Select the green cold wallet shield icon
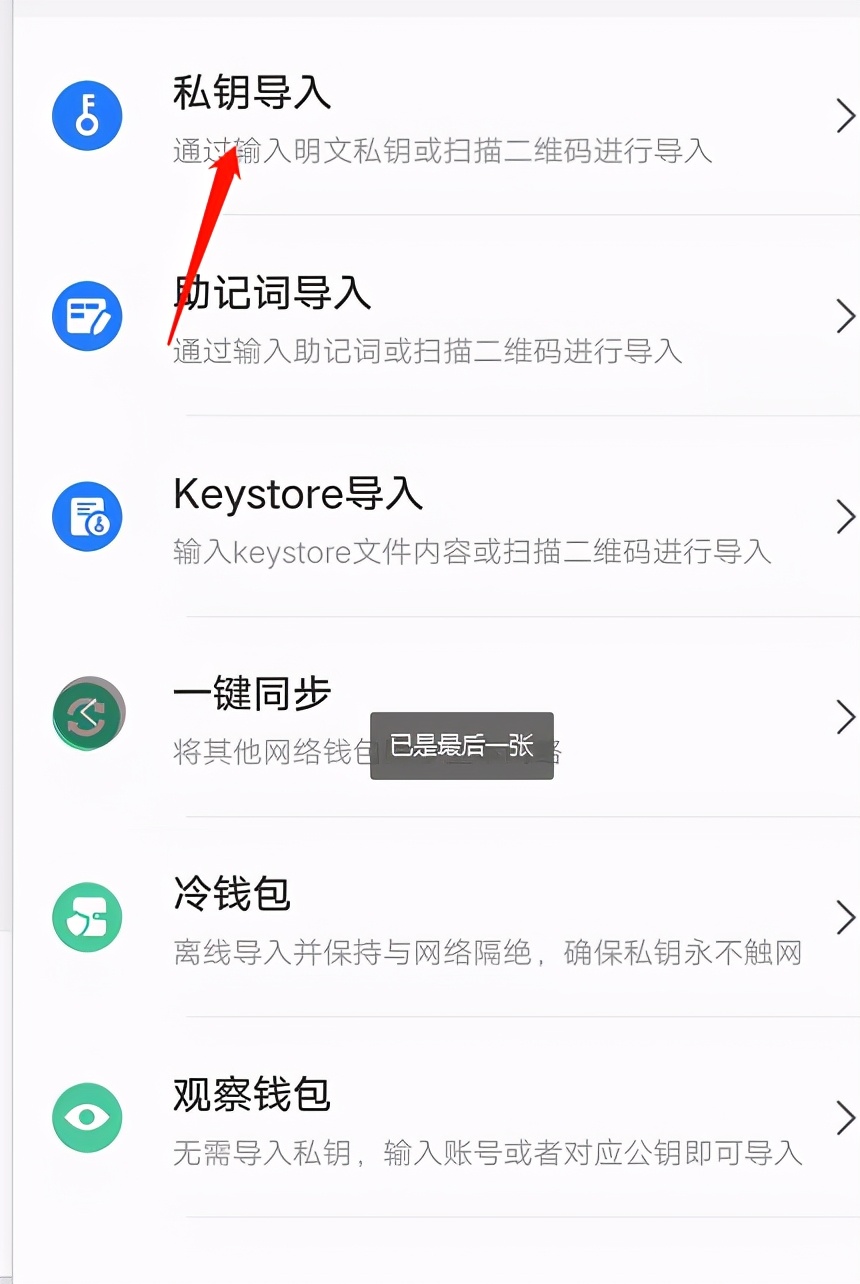This screenshot has height=1284, width=860. [87, 917]
